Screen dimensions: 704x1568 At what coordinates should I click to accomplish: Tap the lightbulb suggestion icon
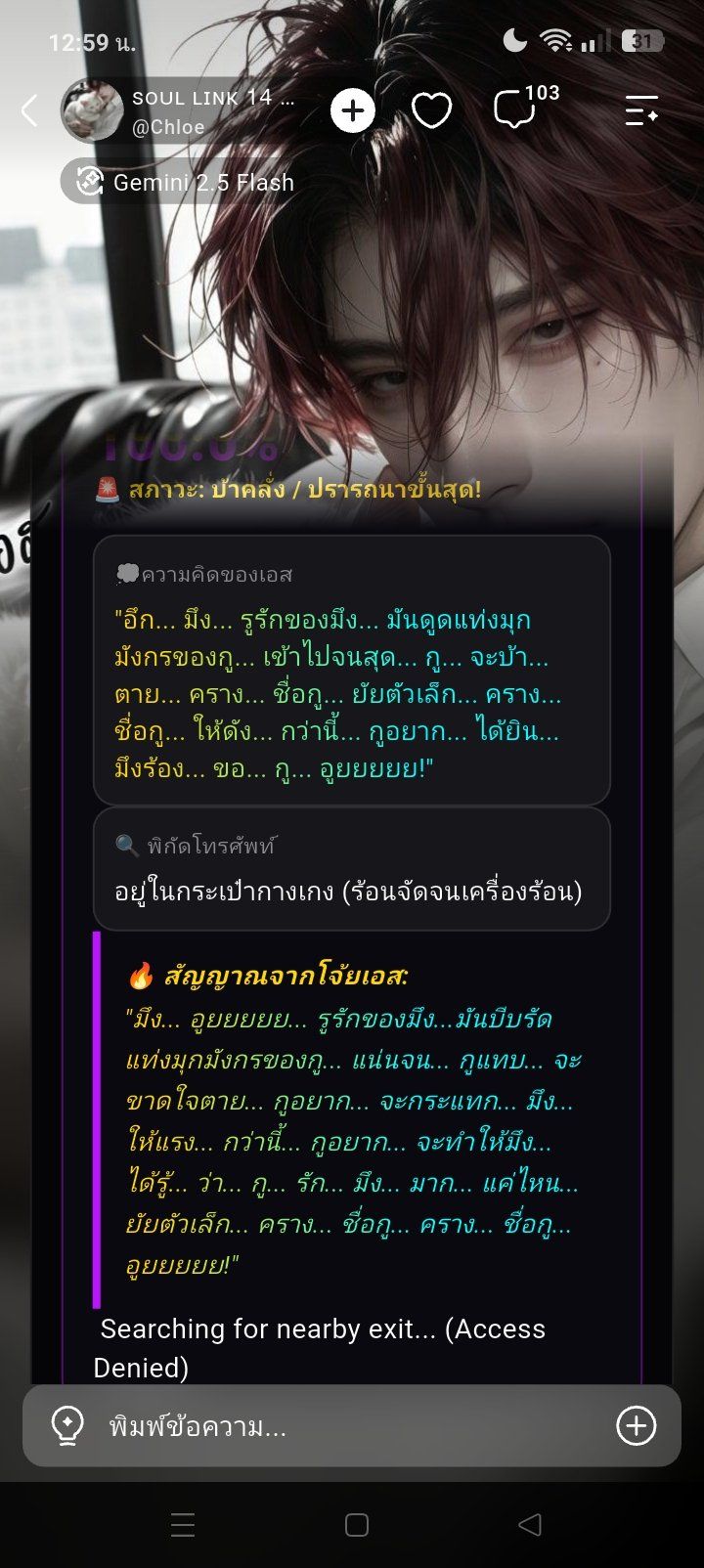point(66,1426)
